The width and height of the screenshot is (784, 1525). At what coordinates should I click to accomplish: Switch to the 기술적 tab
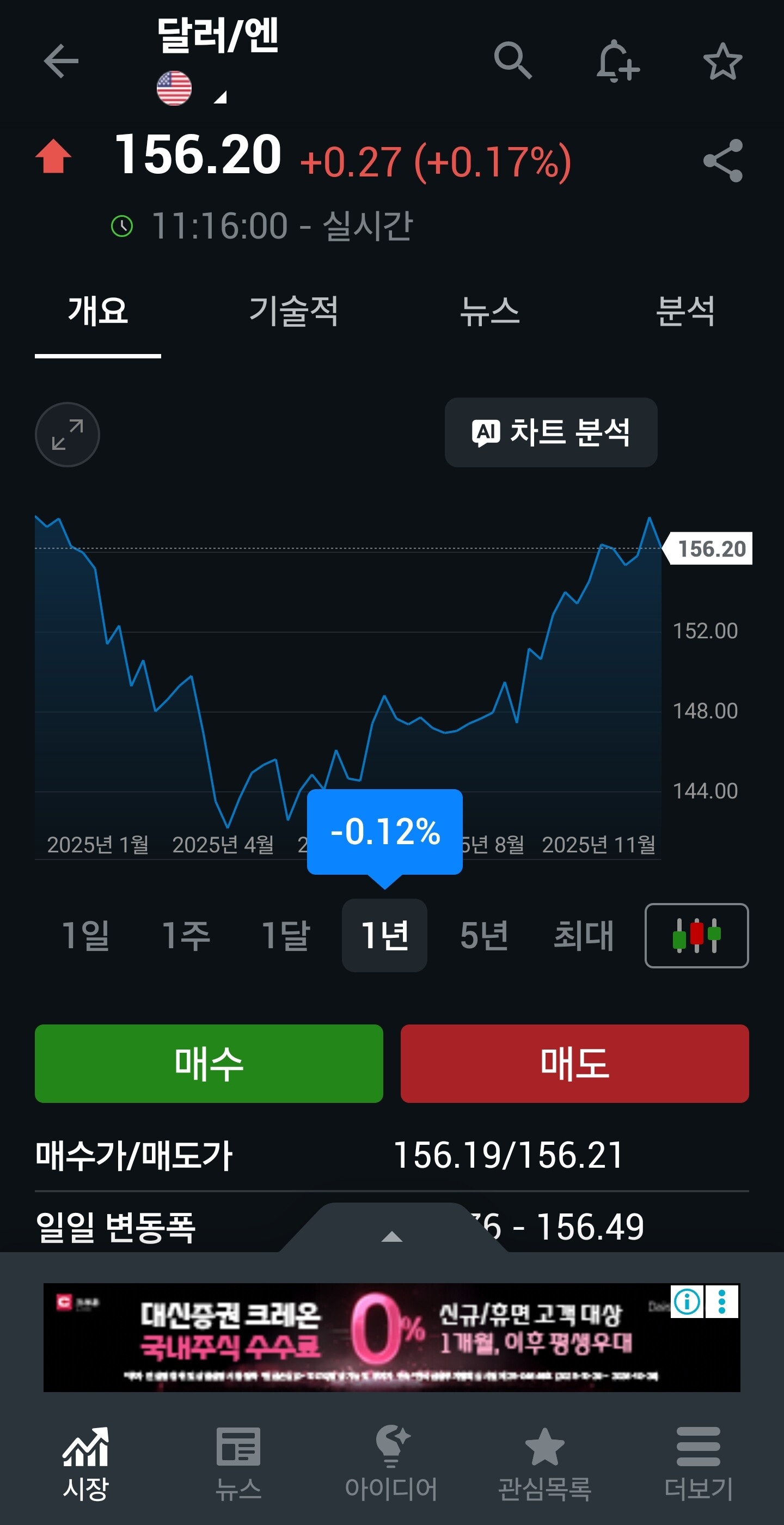(x=293, y=312)
